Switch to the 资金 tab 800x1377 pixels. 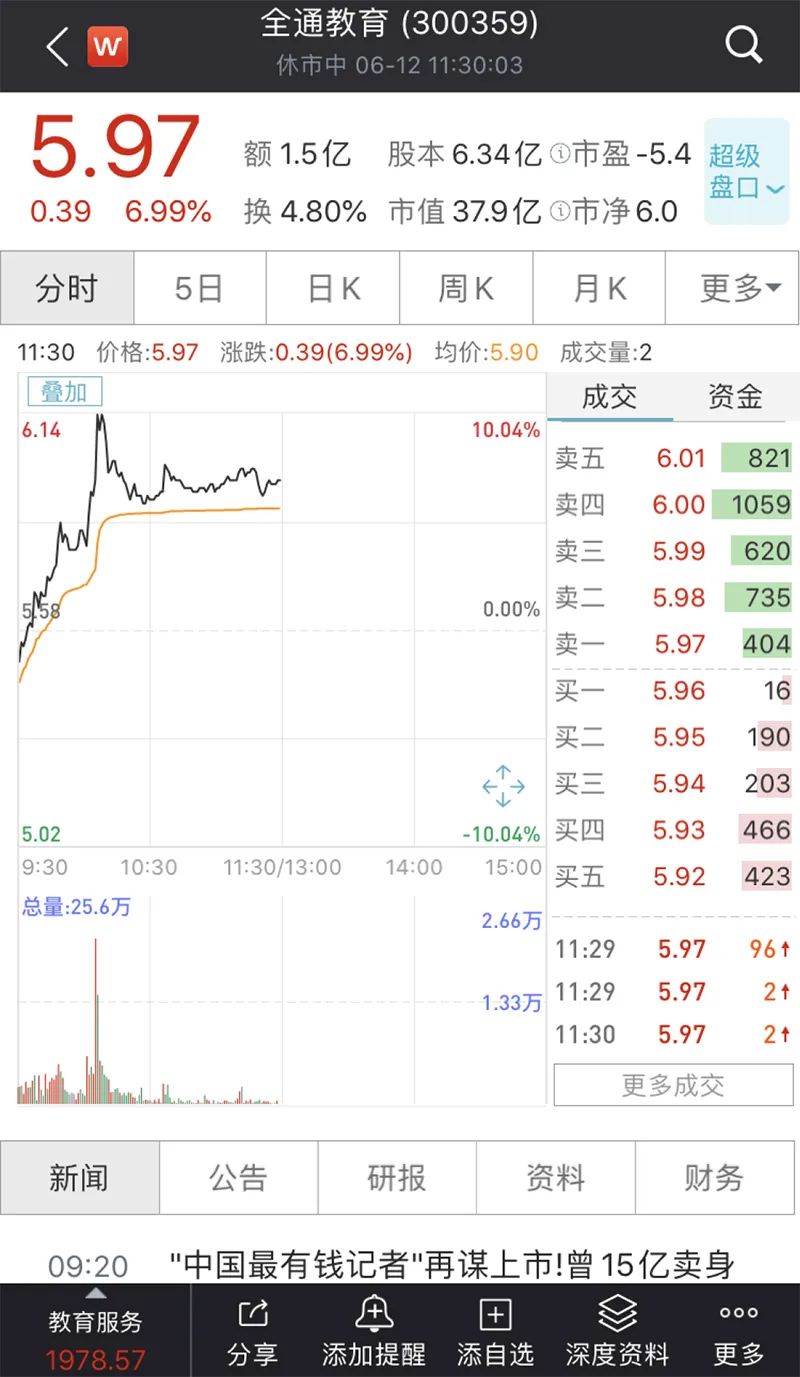735,397
